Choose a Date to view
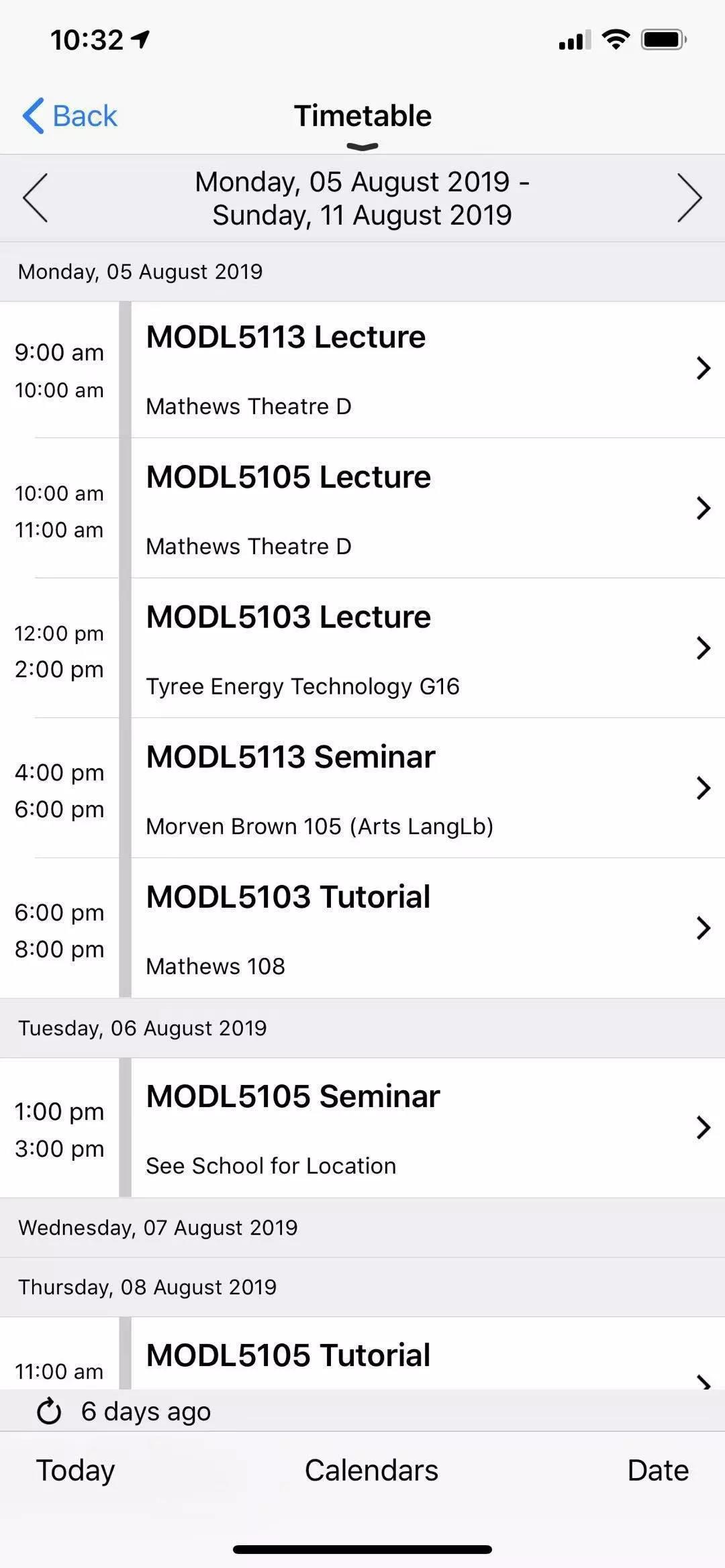The height and width of the screenshot is (1568, 725). [658, 1471]
